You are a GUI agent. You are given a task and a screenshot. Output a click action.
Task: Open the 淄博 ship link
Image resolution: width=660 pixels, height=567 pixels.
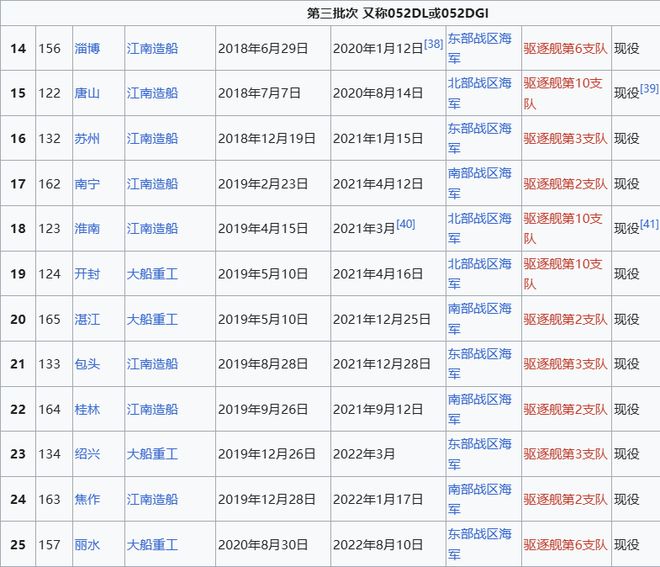87,48
